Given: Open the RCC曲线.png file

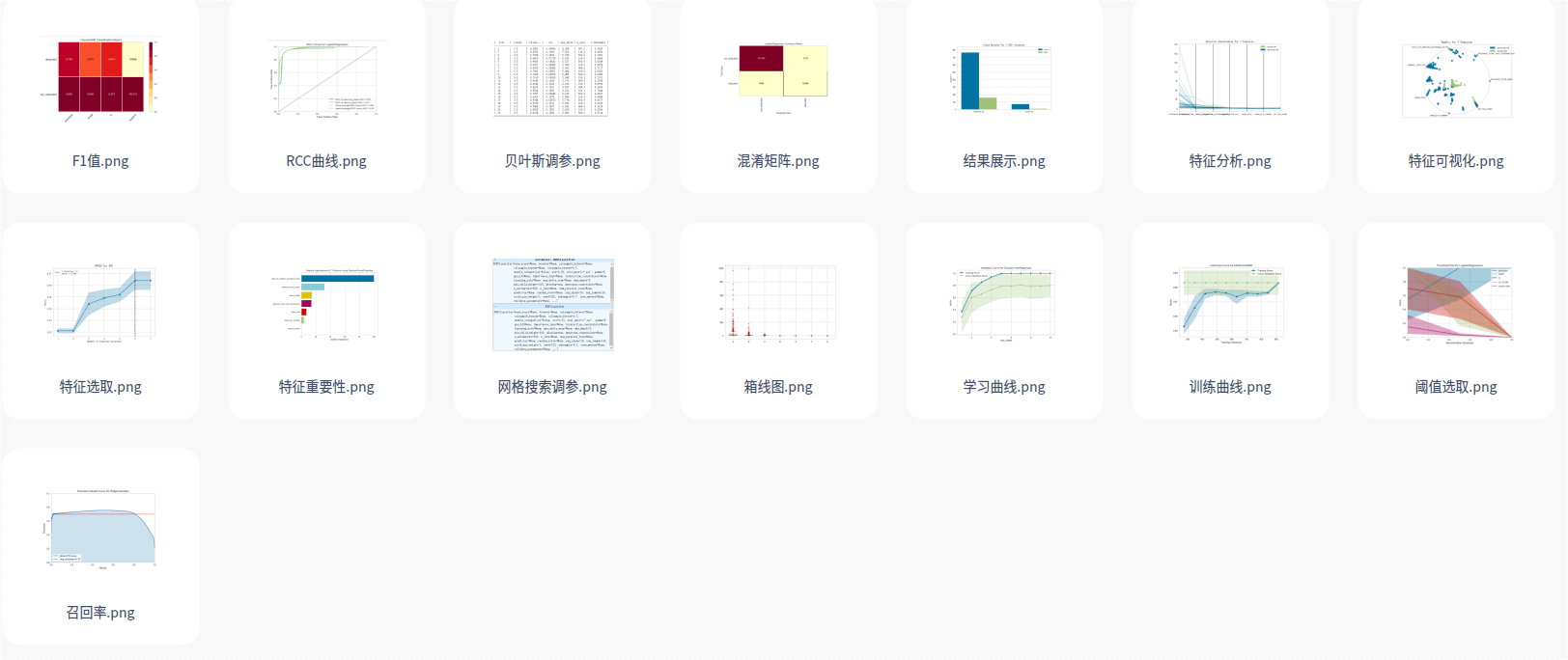Looking at the screenshot, I should point(326,81).
